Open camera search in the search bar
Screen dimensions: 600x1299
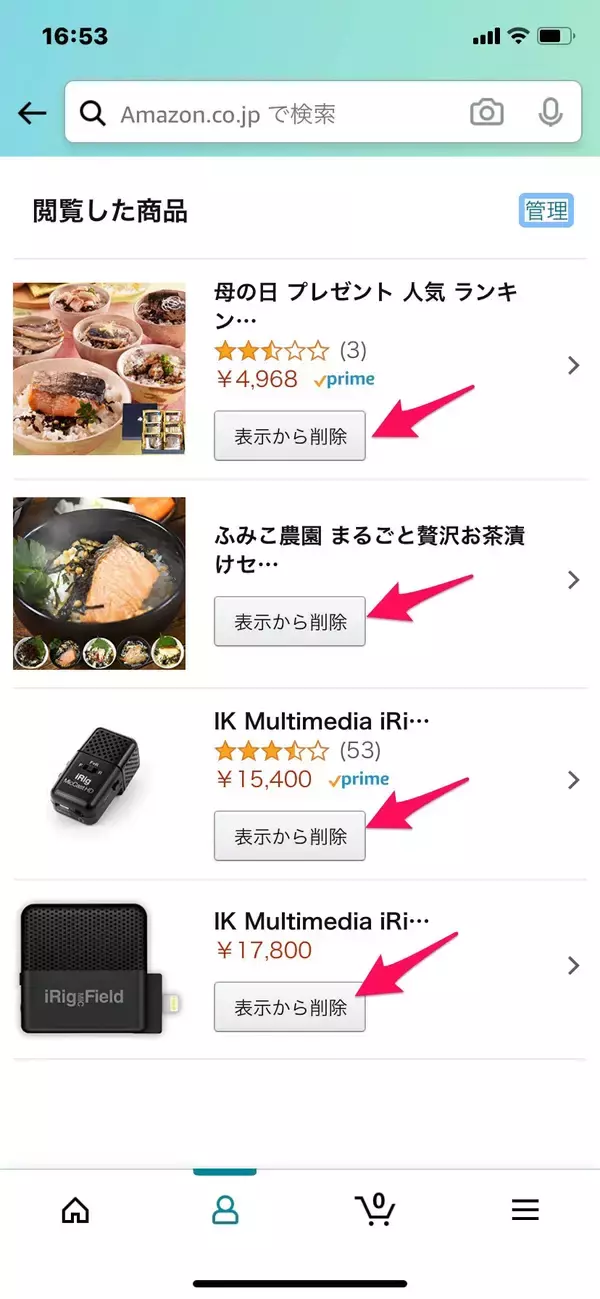click(487, 113)
